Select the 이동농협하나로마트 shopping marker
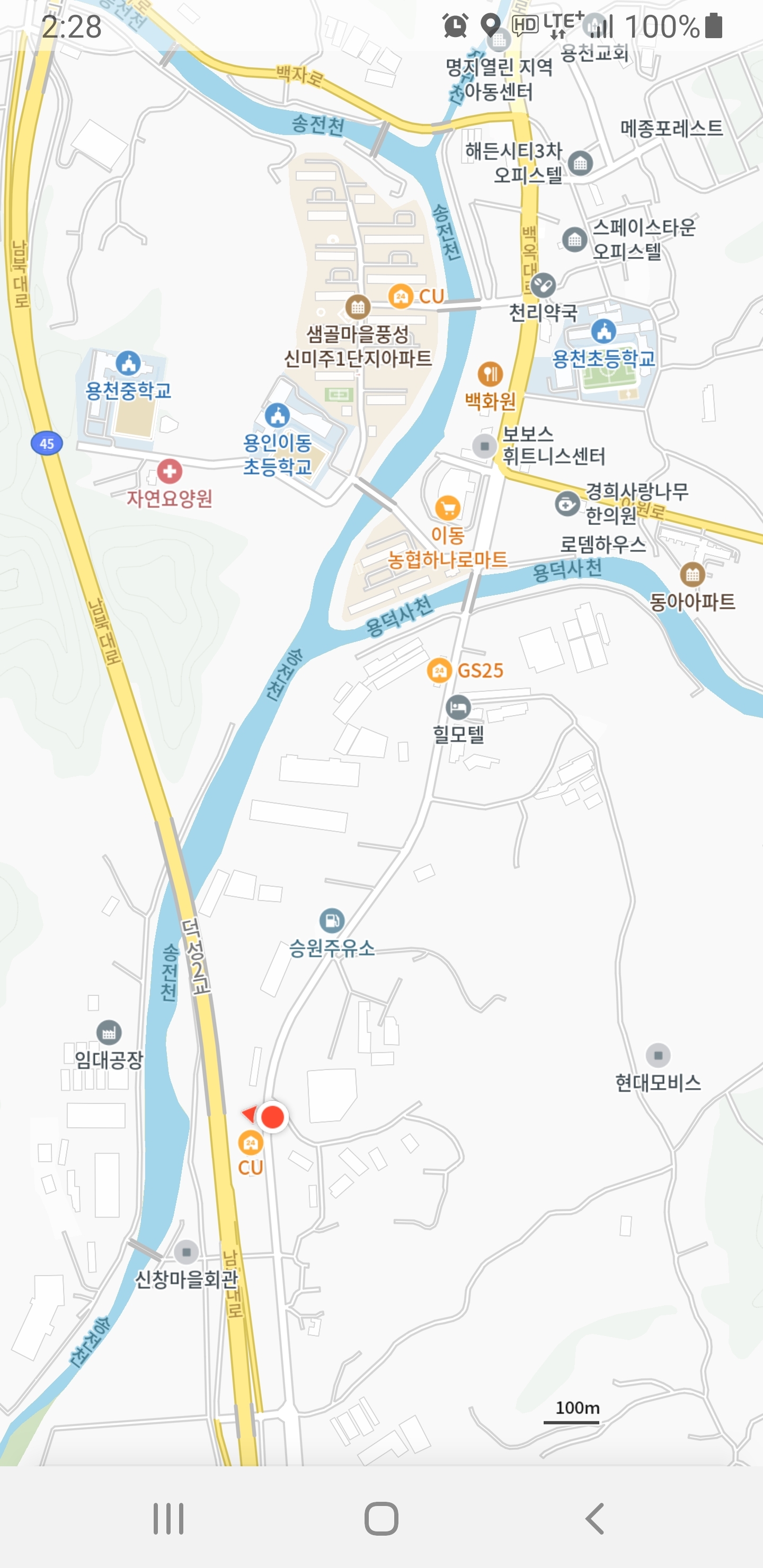This screenshot has width=763, height=1568. coord(448,508)
